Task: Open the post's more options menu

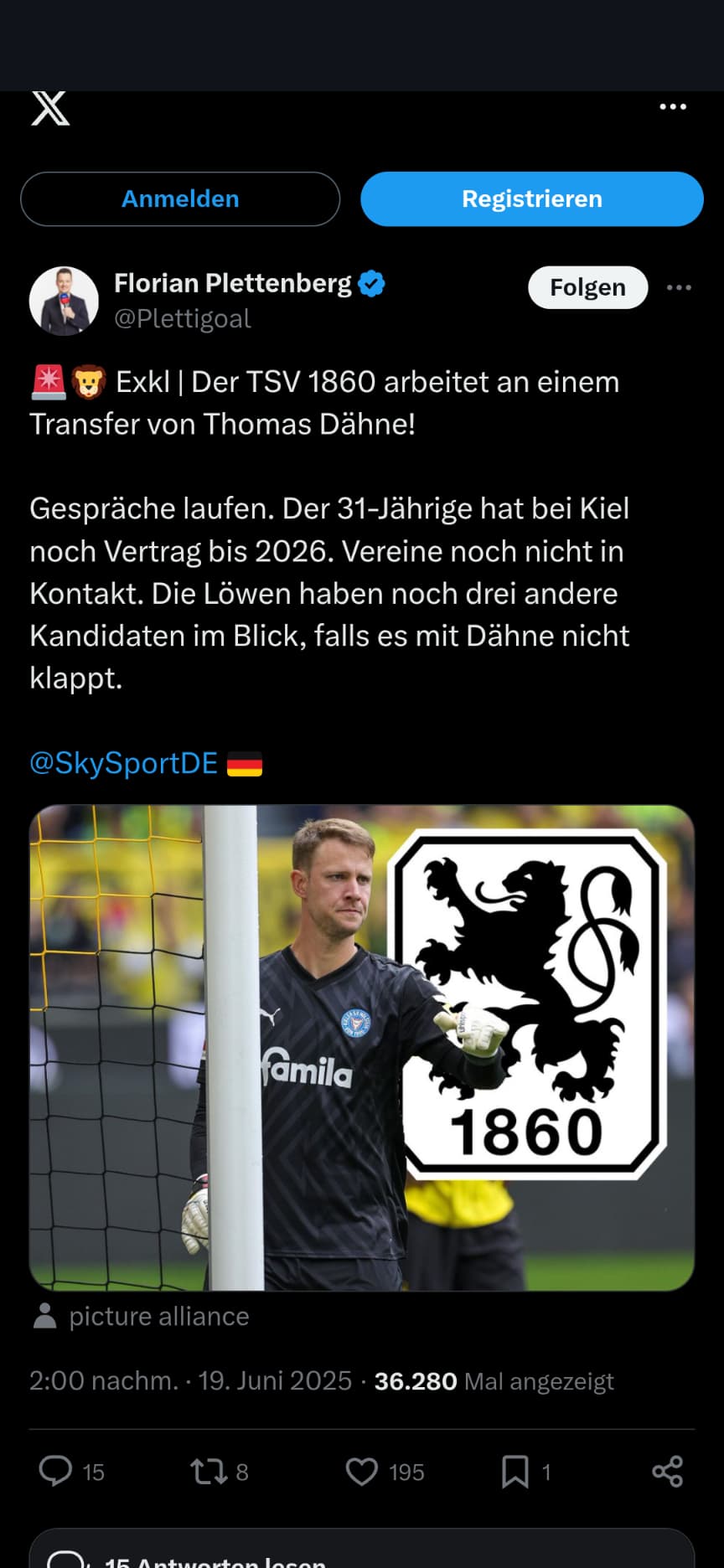Action: (679, 287)
